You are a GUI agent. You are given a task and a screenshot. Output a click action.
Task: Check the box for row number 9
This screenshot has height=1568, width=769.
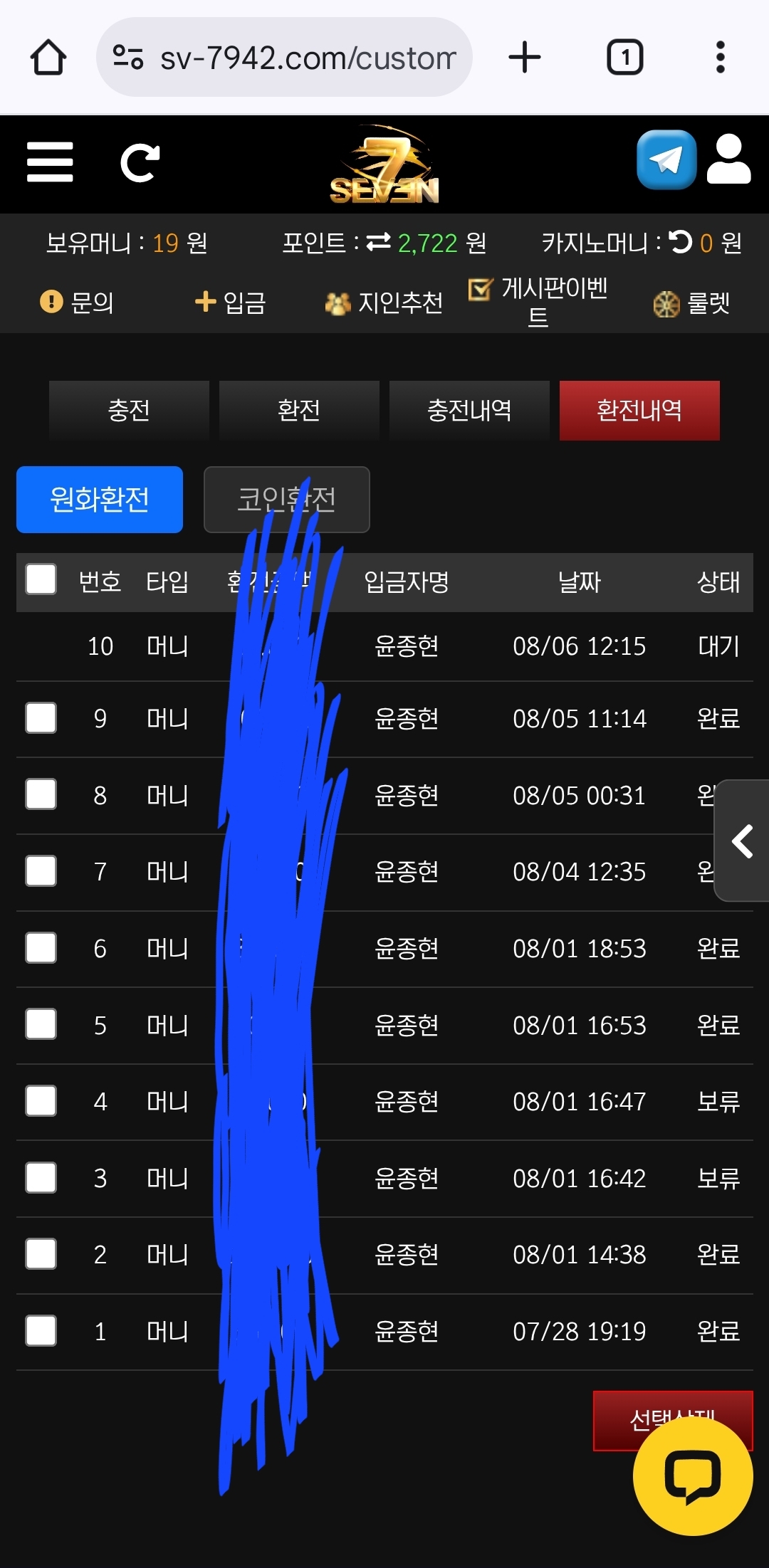pos(41,717)
